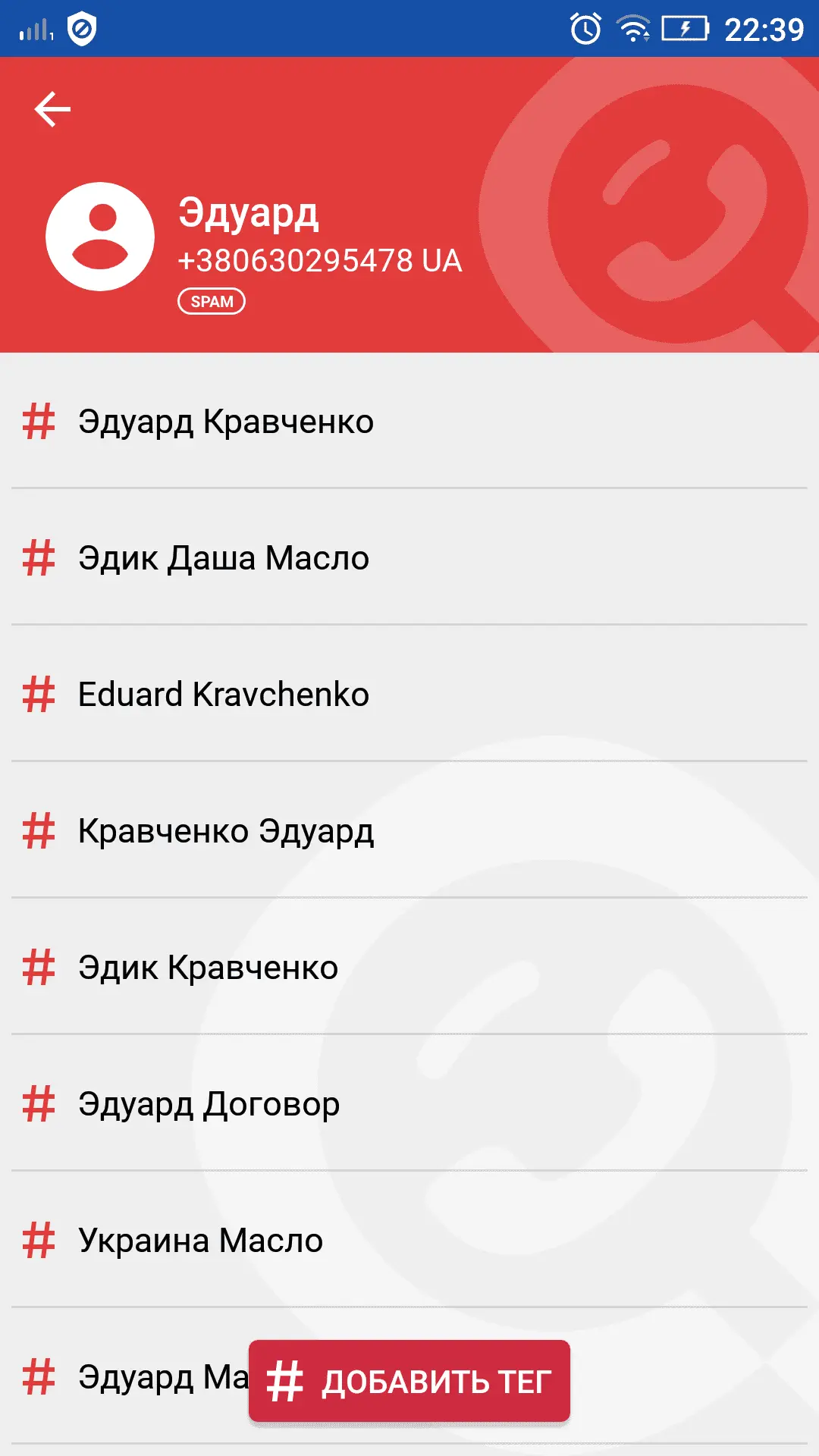Select the tag Эдуард Кравченко

click(x=226, y=422)
